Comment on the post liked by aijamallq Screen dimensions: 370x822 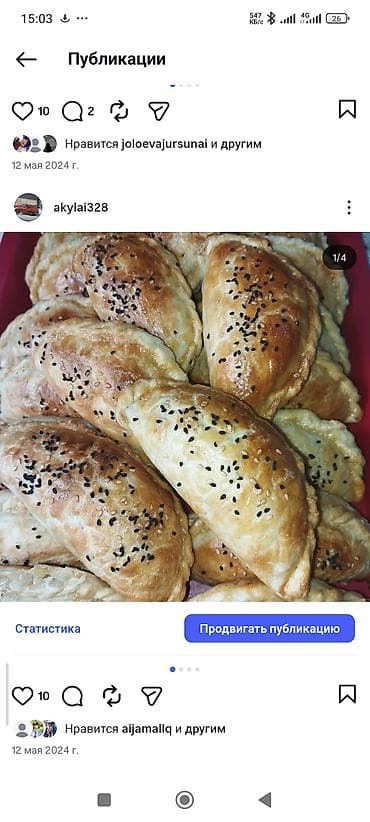point(72,696)
